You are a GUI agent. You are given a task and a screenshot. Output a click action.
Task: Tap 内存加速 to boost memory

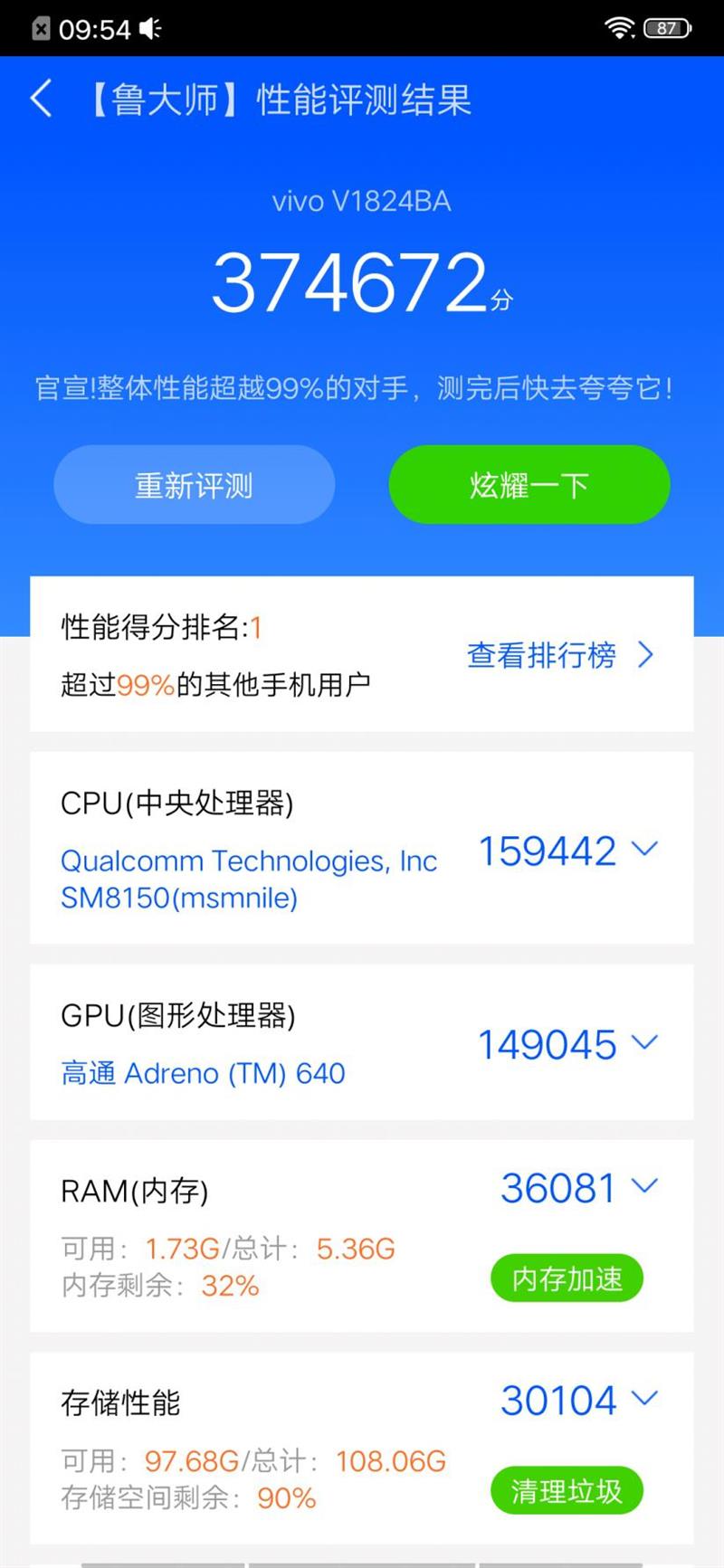567,1278
